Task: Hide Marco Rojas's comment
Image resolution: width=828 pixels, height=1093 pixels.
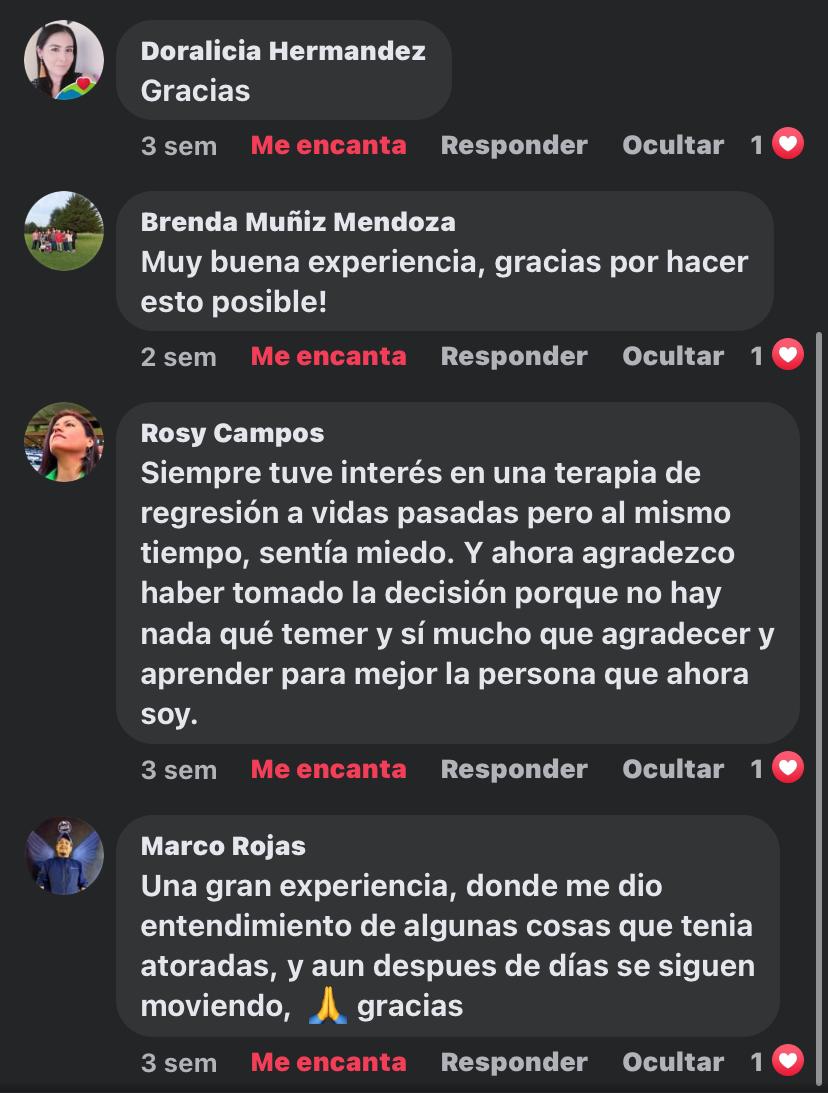Action: point(672,1062)
